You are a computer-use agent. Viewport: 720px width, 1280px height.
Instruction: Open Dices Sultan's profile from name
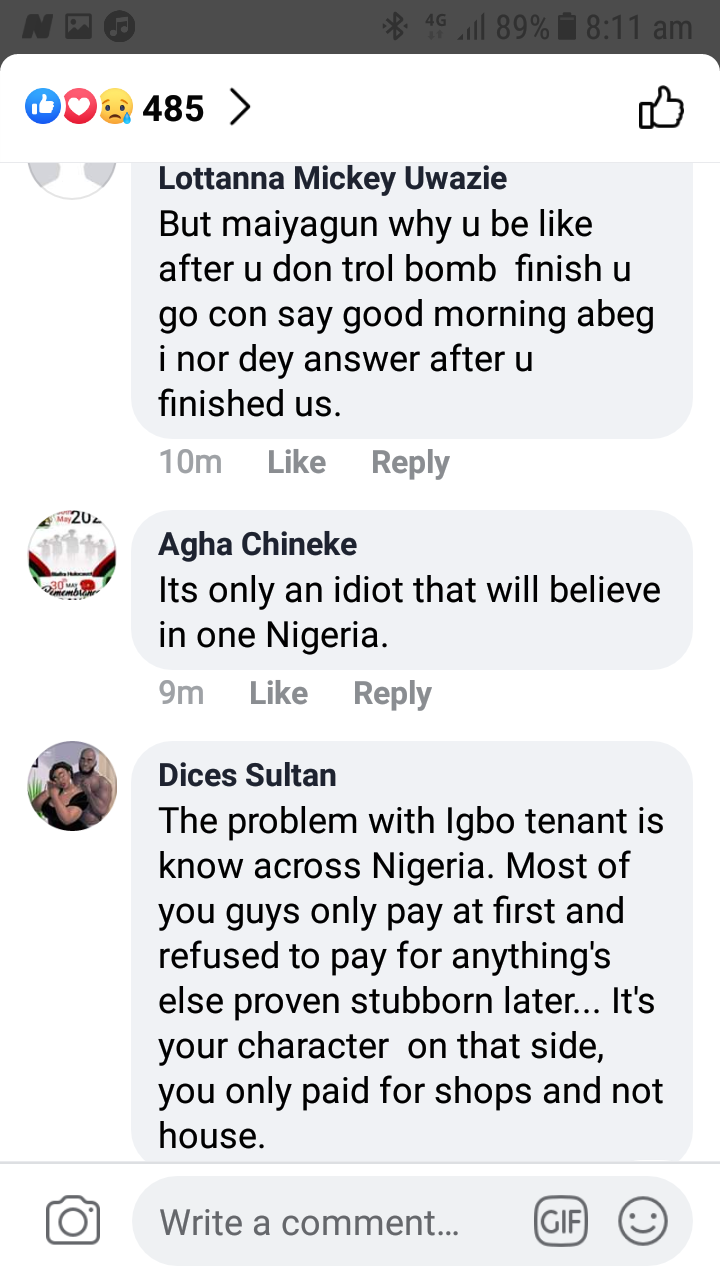247,775
